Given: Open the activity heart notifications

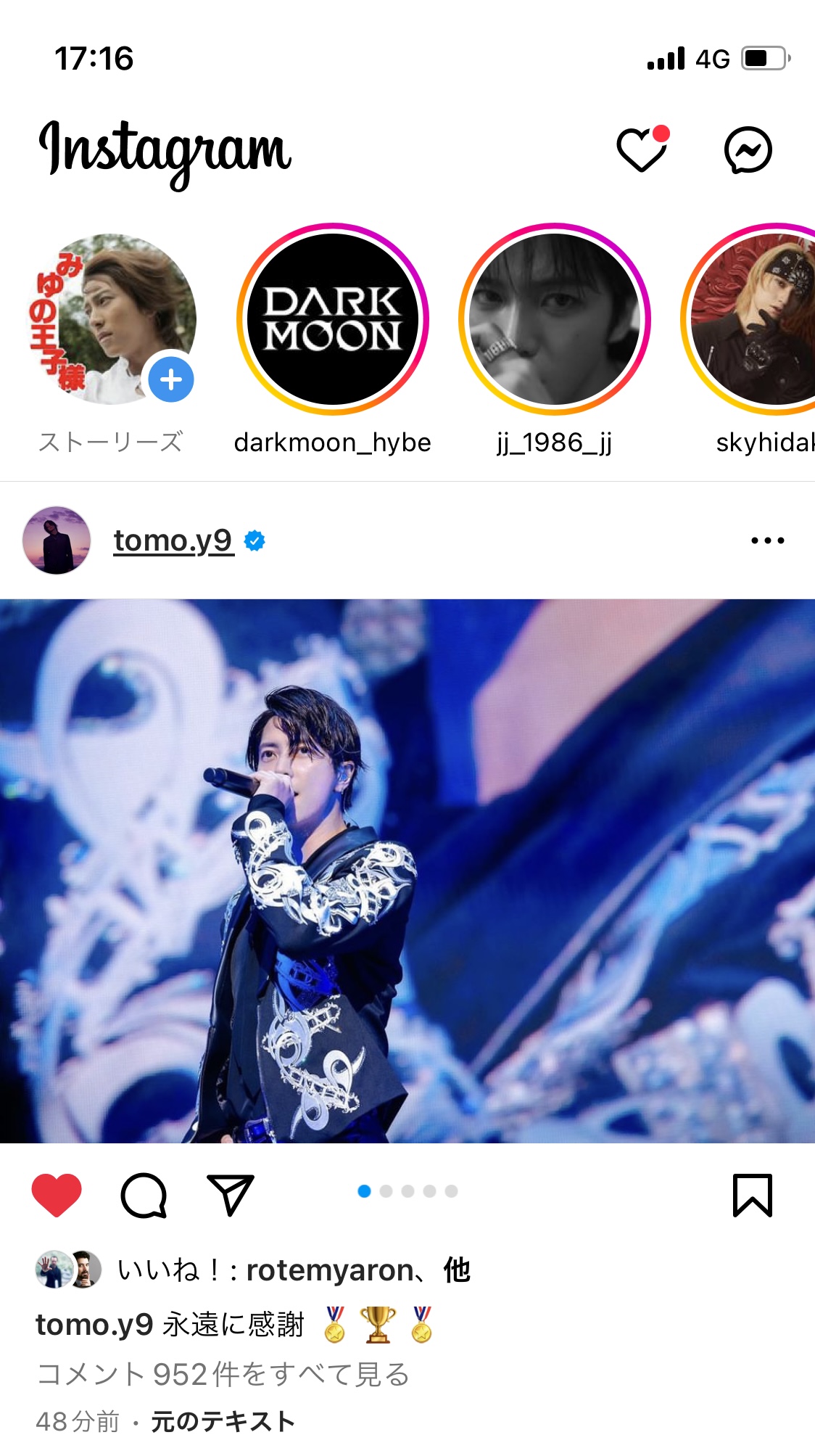Looking at the screenshot, I should 642,149.
